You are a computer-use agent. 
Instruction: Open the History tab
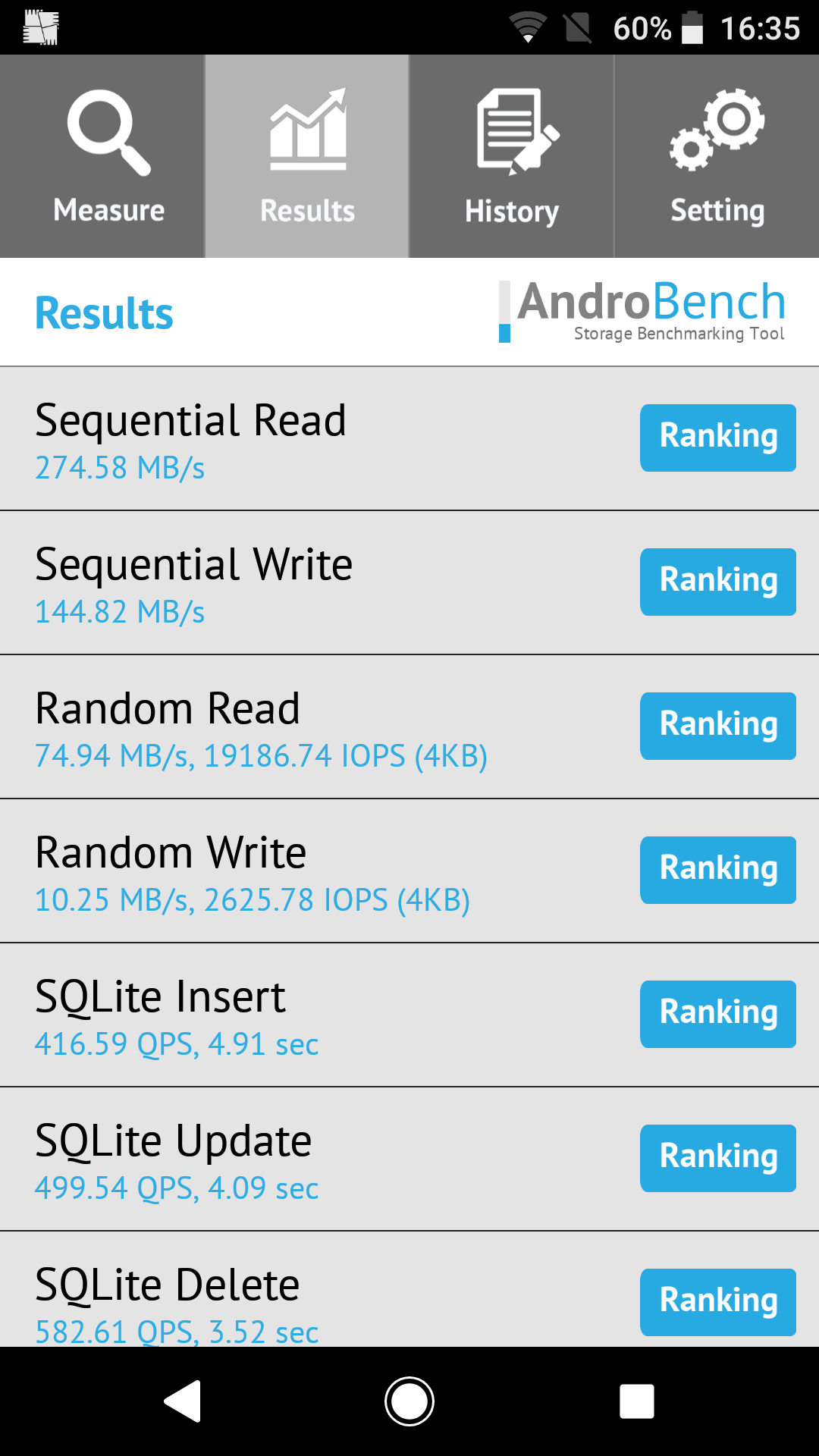512,156
